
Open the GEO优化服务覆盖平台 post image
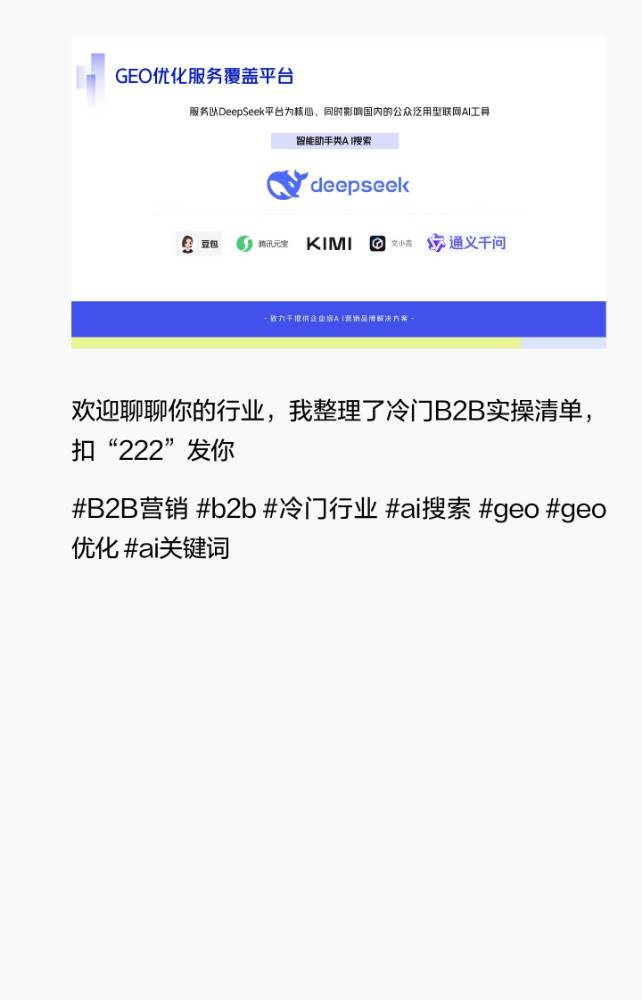[338, 192]
